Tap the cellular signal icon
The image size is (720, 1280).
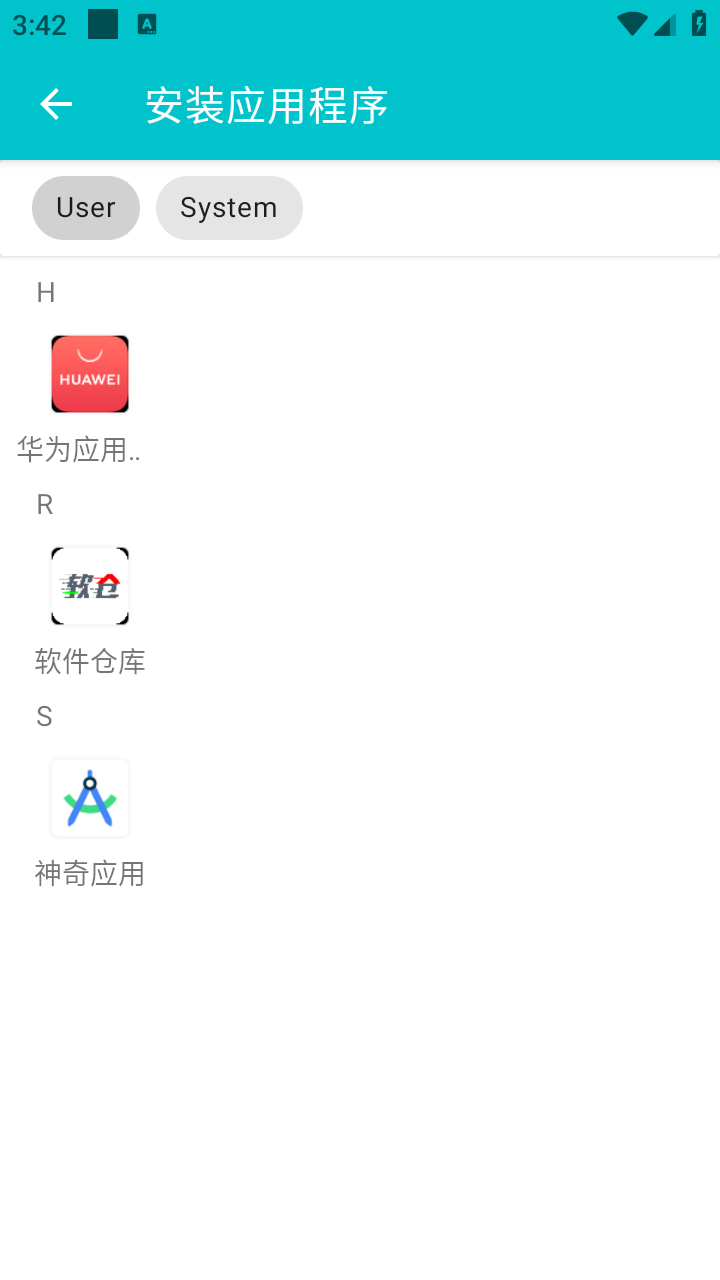click(664, 27)
